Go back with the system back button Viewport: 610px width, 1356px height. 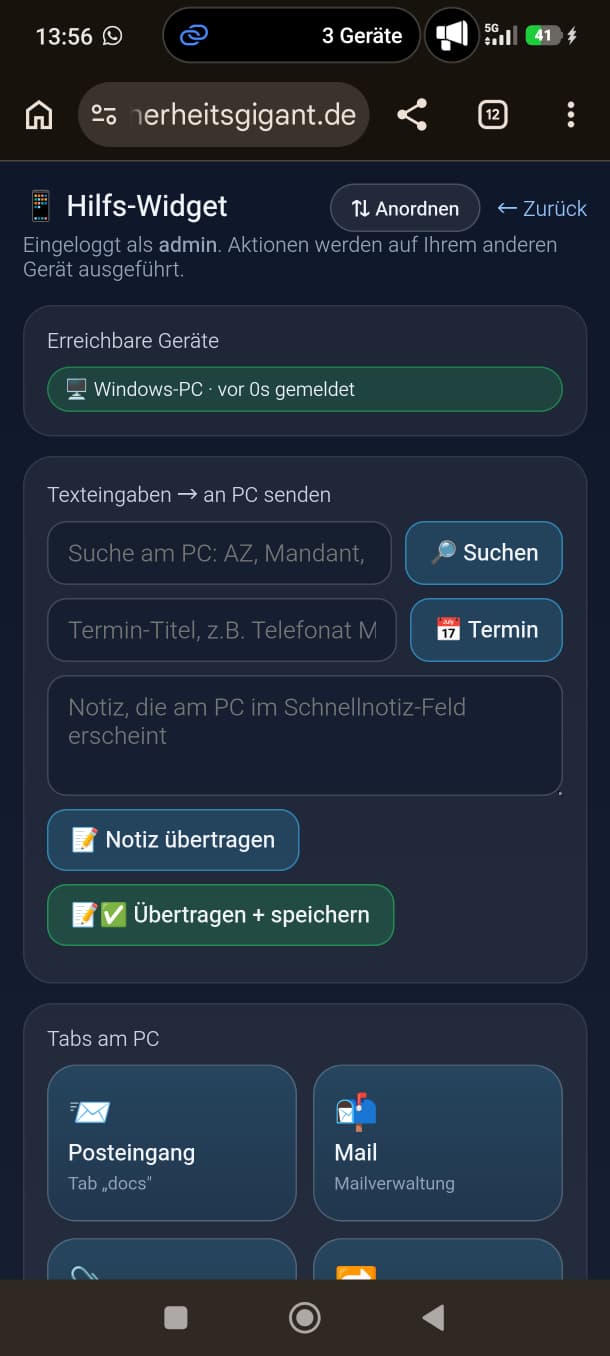pyautogui.click(x=433, y=1318)
